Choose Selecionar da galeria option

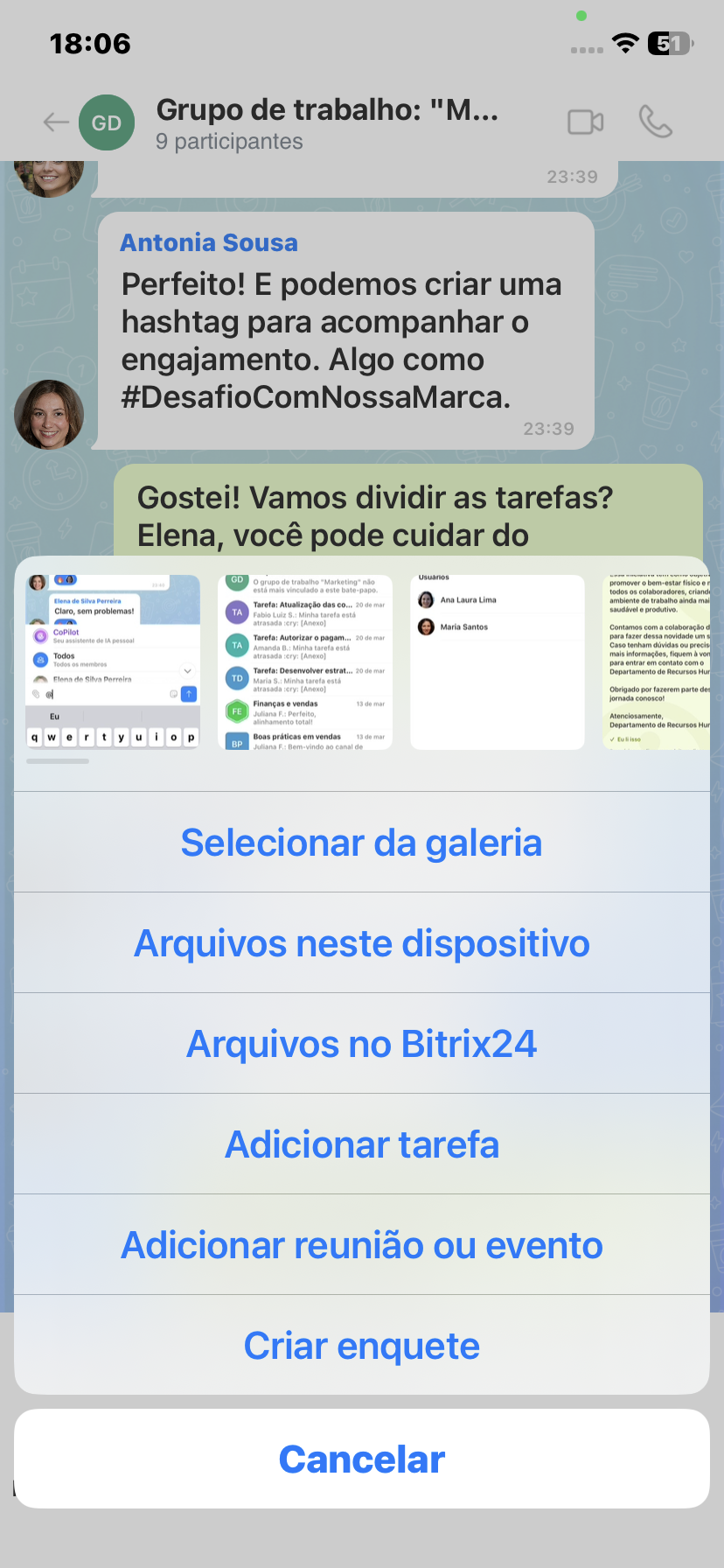click(x=361, y=843)
